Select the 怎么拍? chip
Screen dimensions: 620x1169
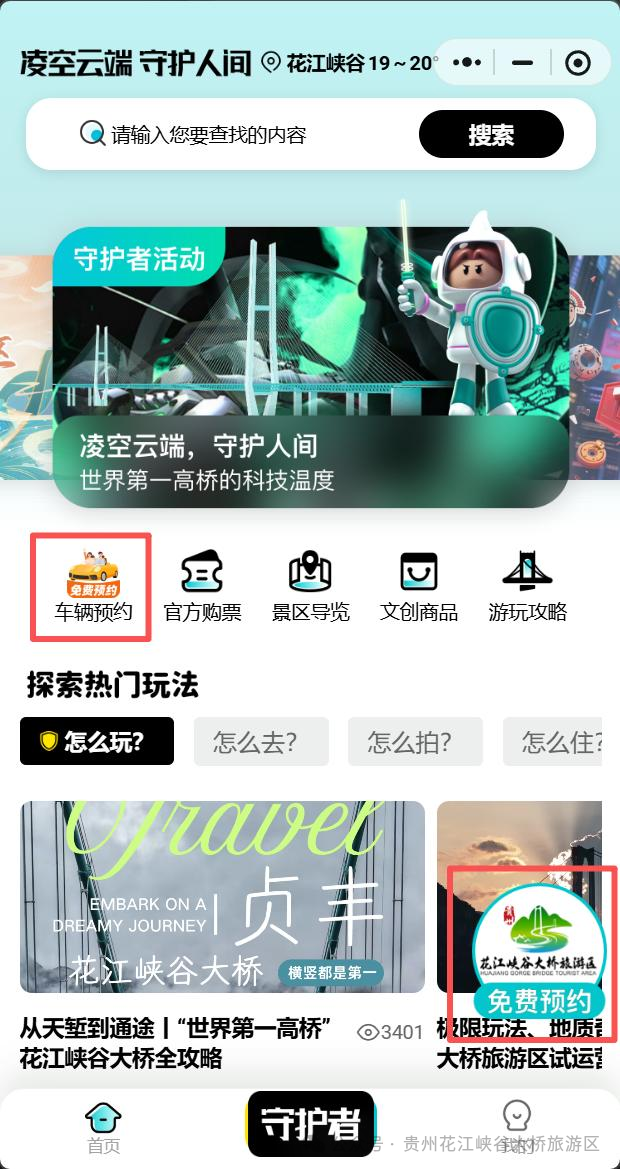415,741
